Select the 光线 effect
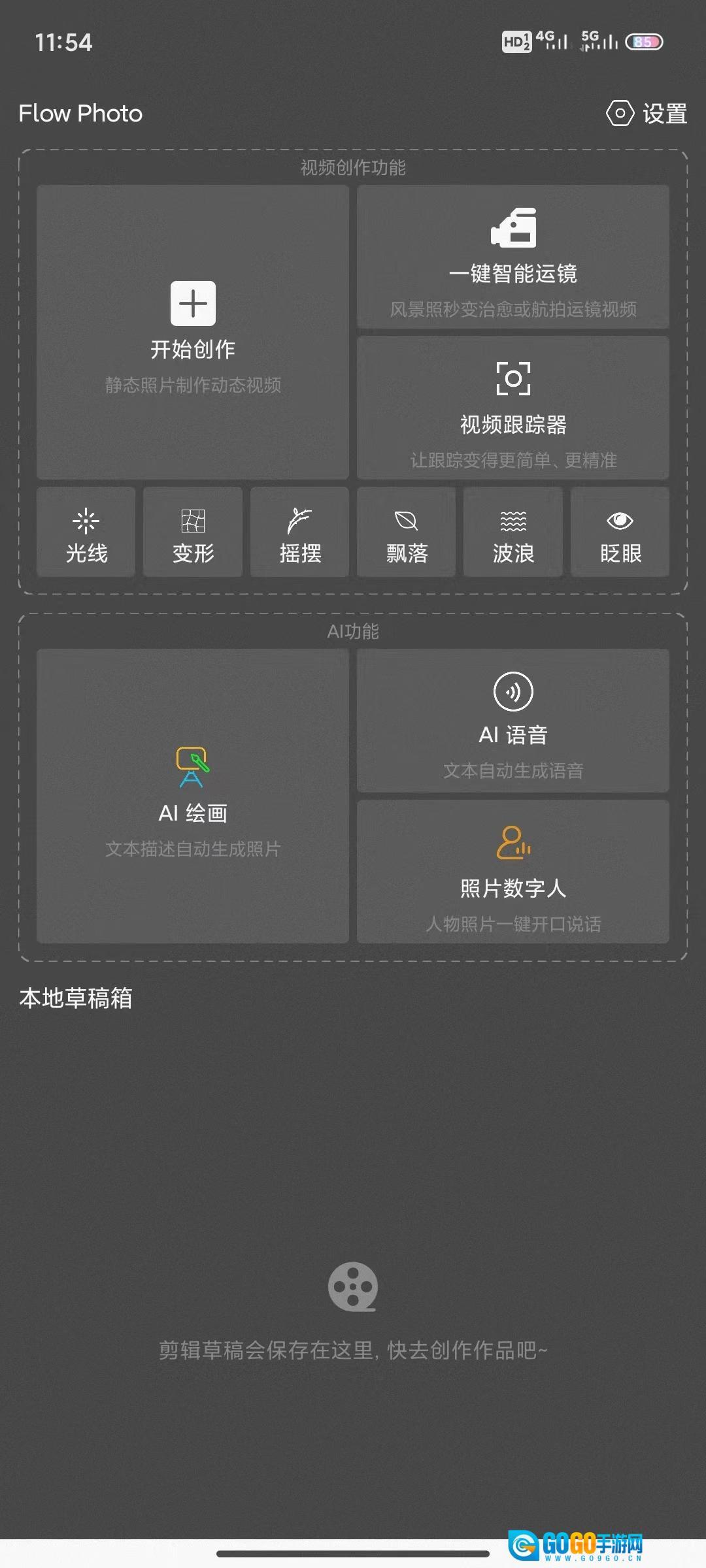 tap(86, 532)
